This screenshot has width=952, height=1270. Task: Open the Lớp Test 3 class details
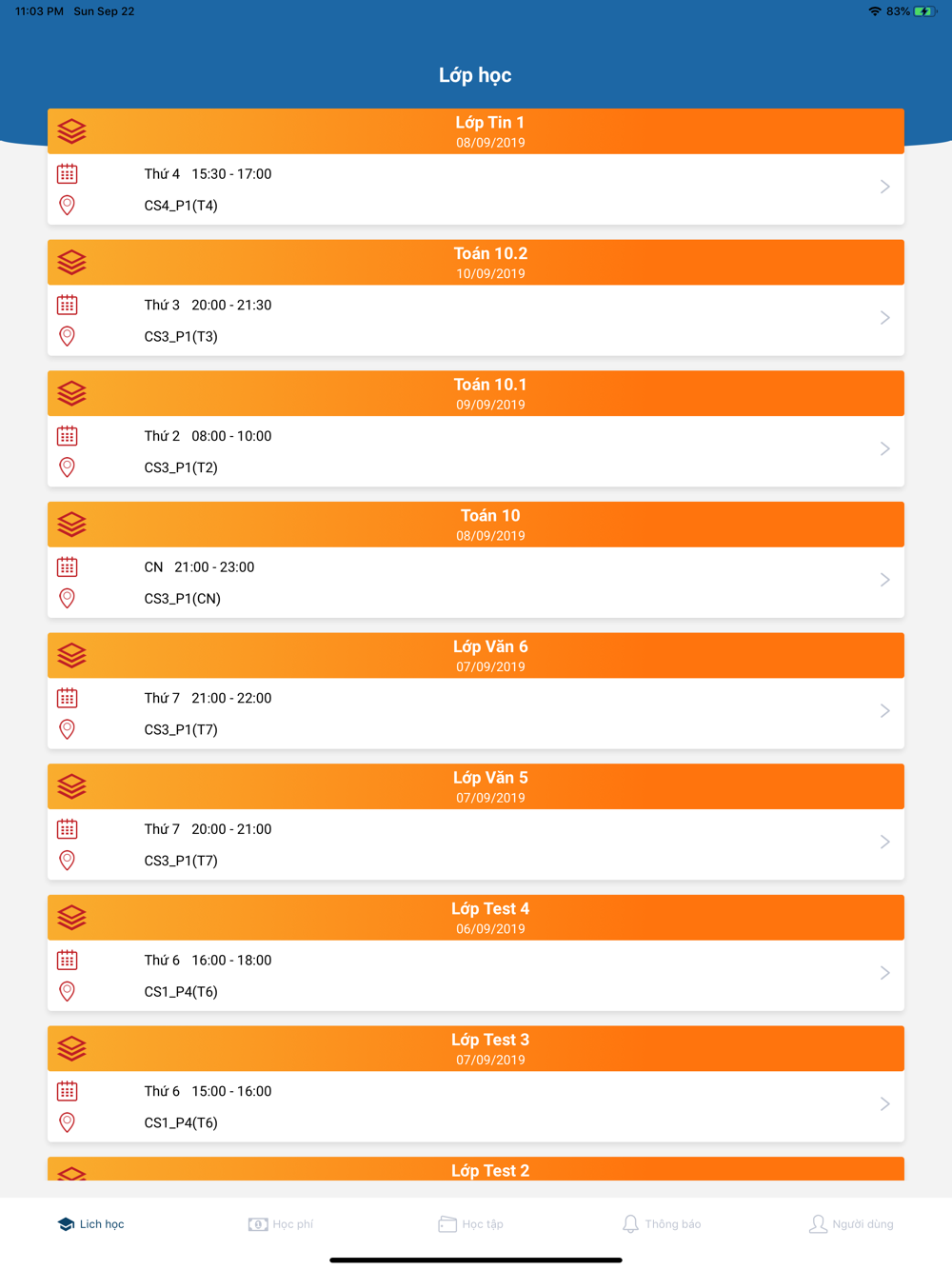pos(476,1084)
